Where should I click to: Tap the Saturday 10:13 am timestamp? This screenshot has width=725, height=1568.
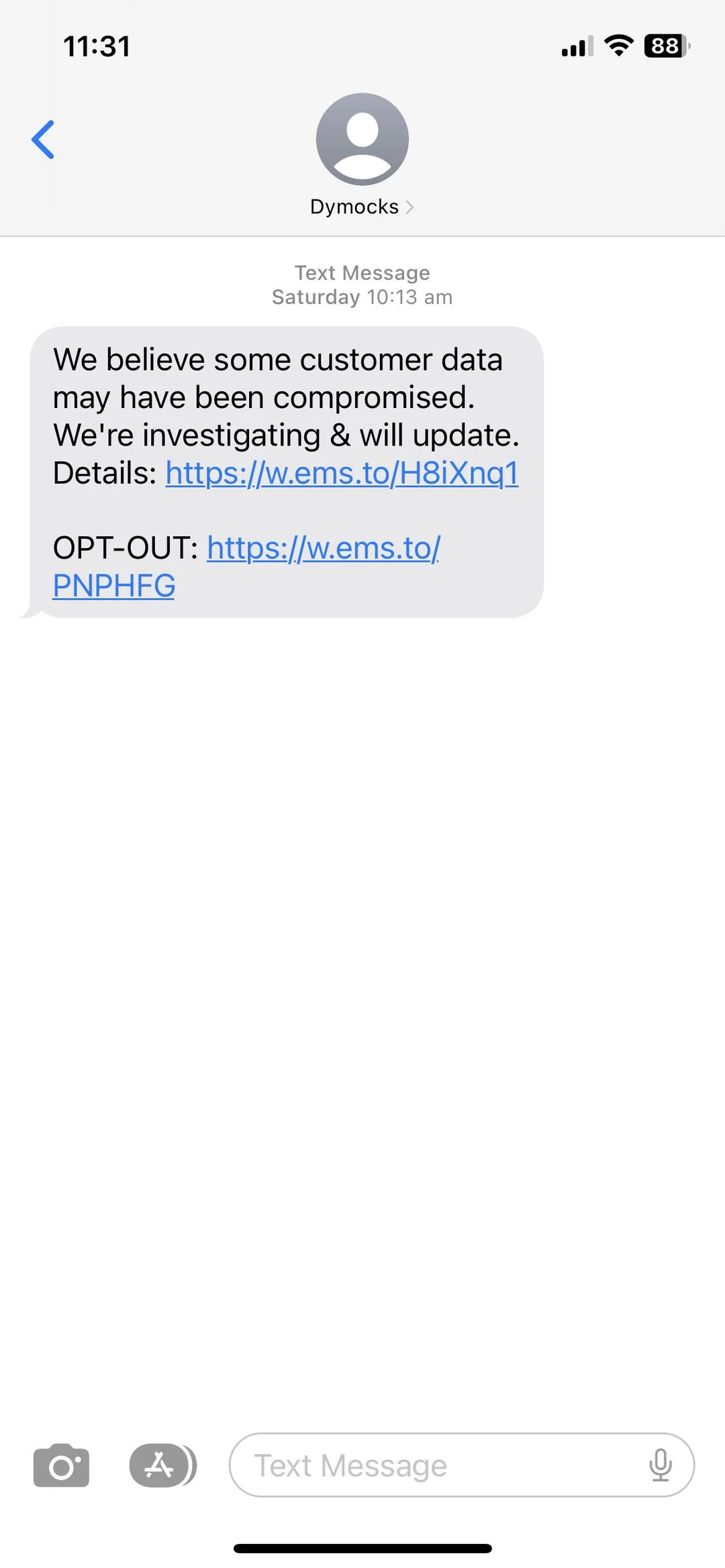click(362, 297)
